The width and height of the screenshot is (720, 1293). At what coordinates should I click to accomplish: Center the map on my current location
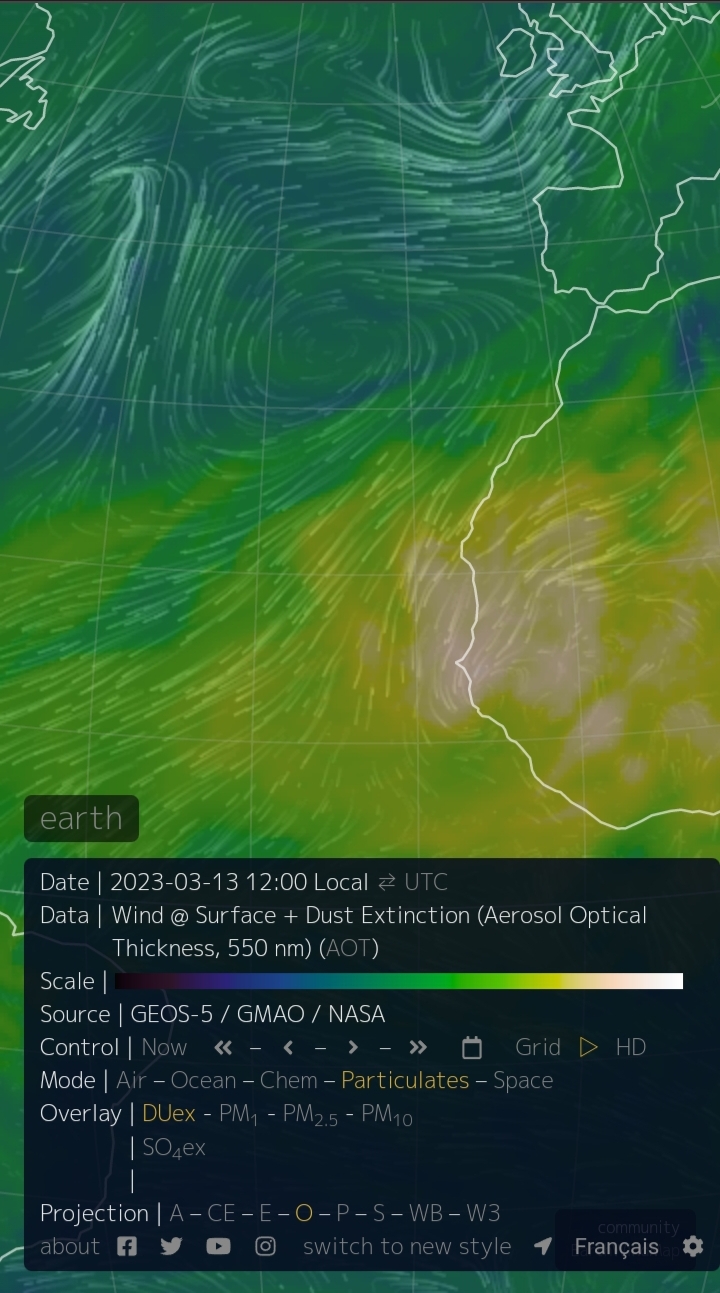543,1246
